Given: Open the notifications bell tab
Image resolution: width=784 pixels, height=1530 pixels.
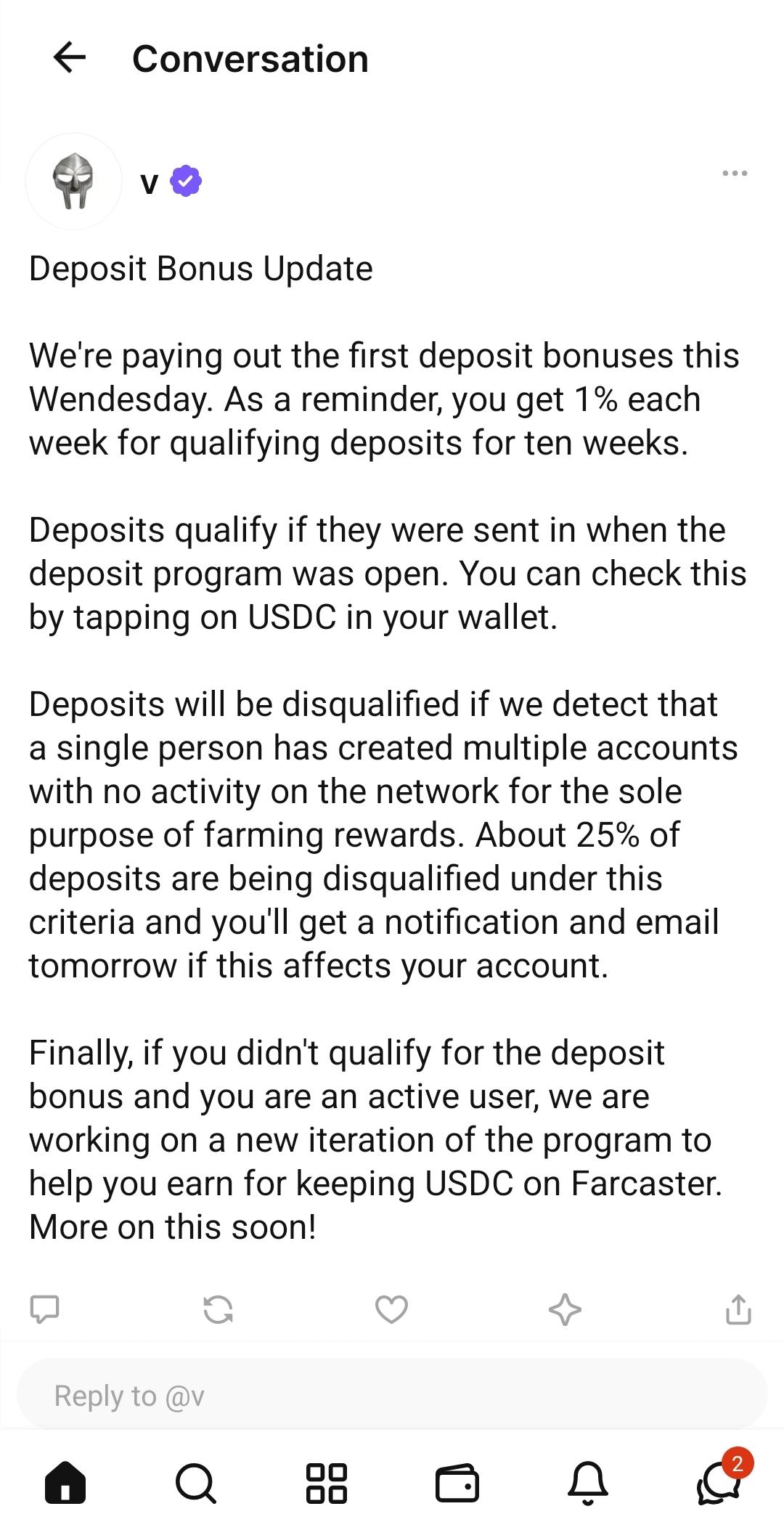Looking at the screenshot, I should (587, 1482).
